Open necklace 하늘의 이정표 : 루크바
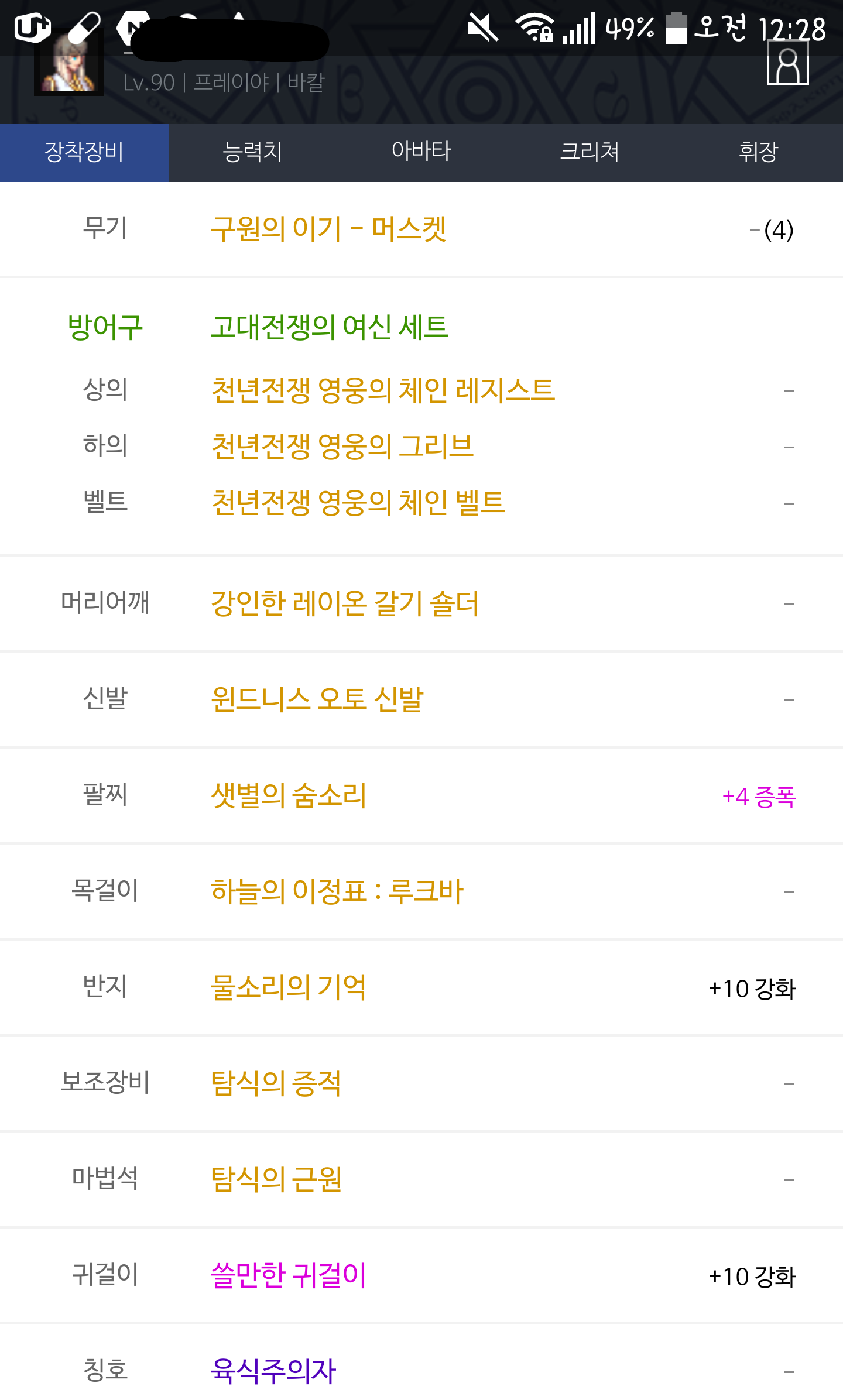This screenshot has width=843, height=1400. tap(337, 891)
